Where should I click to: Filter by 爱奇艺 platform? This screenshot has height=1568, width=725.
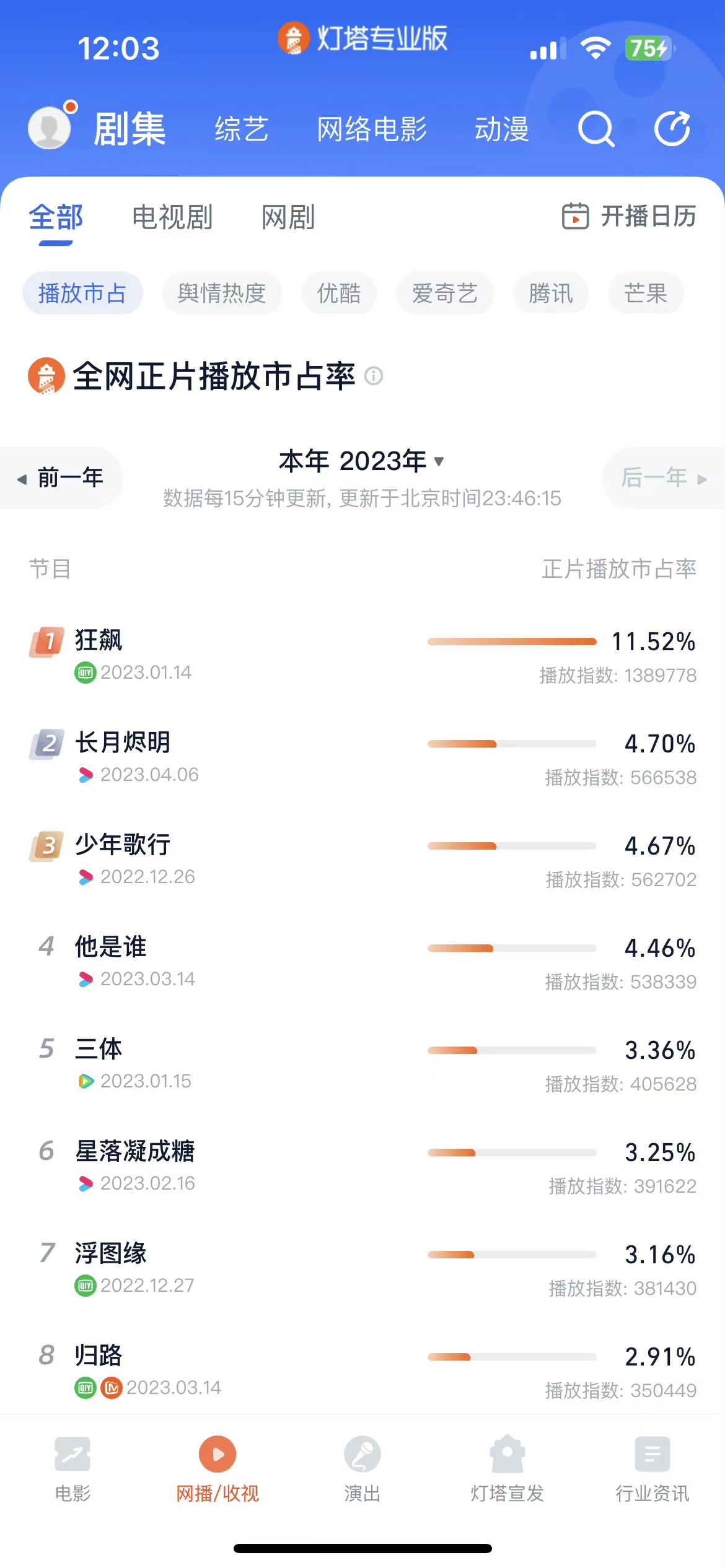(x=445, y=293)
